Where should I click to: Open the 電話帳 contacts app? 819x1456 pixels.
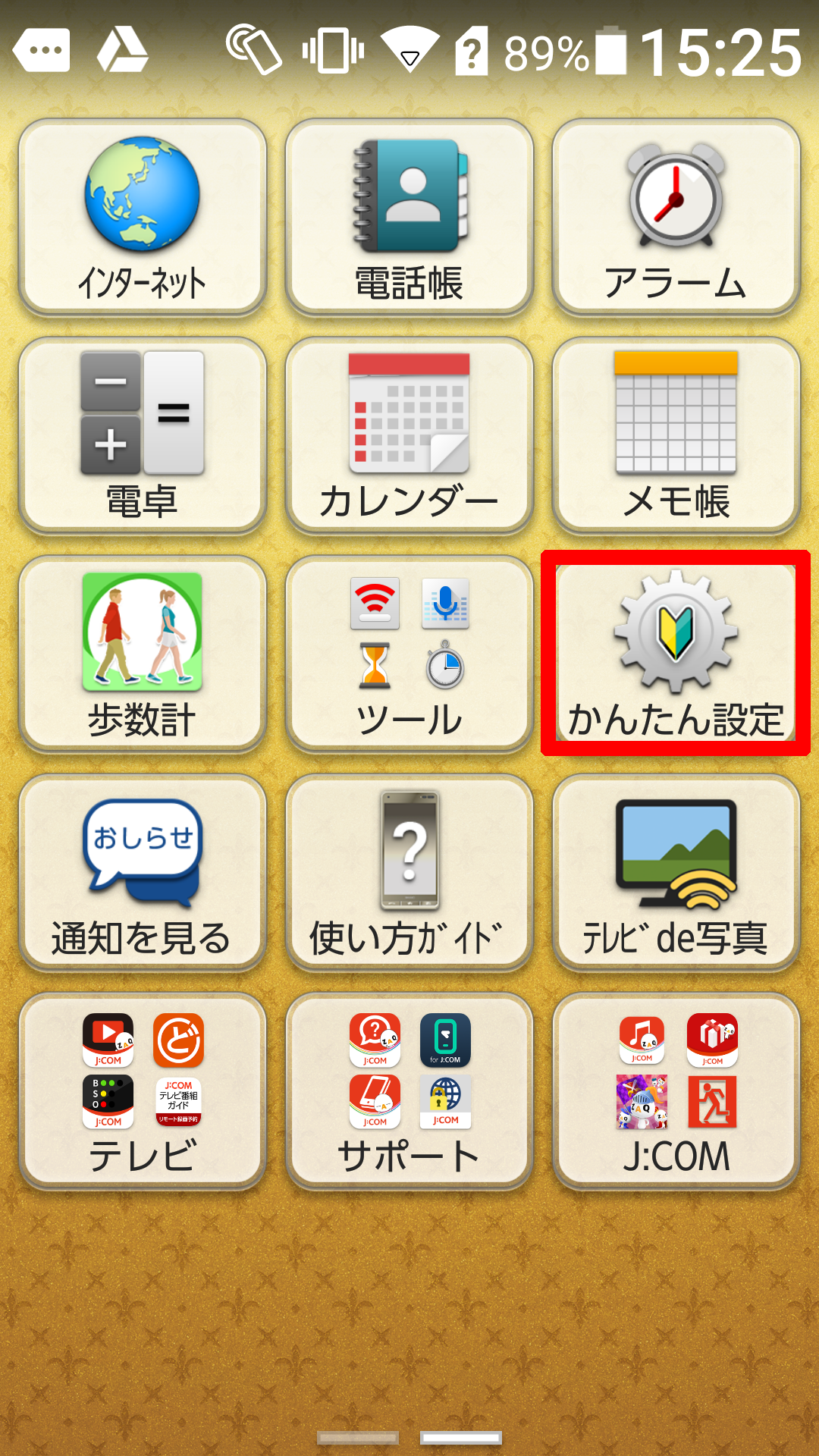(409, 216)
